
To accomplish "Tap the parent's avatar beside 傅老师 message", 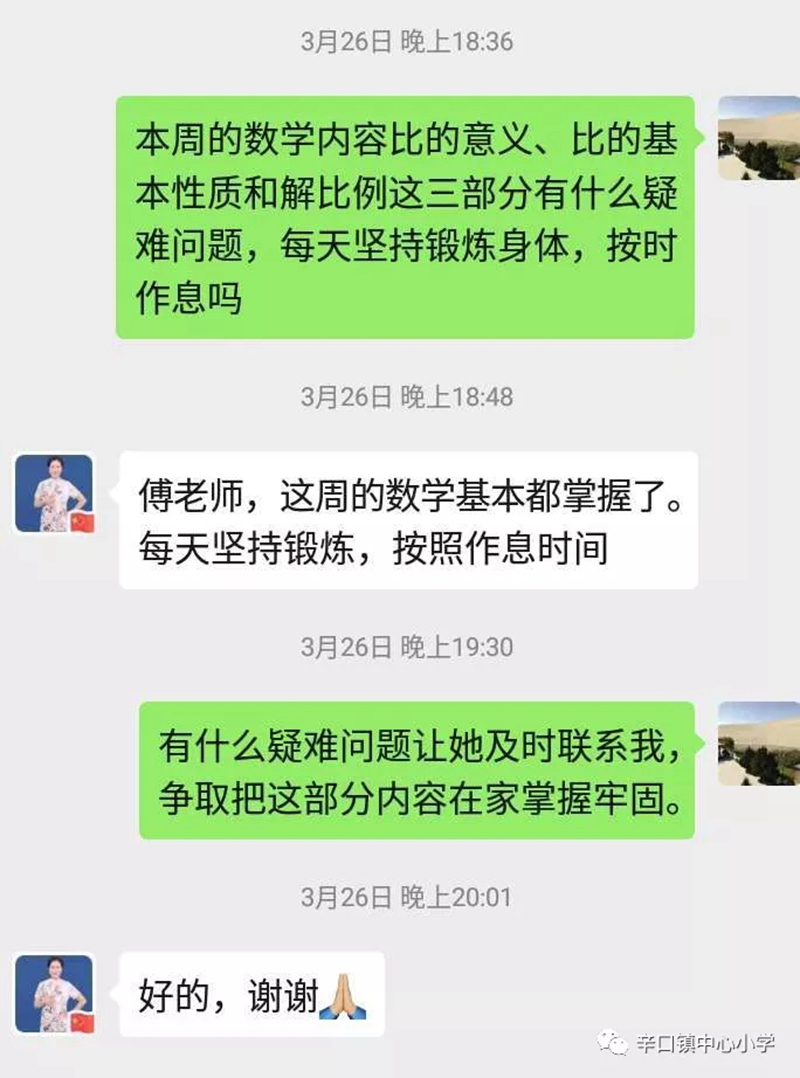I will (54, 494).
